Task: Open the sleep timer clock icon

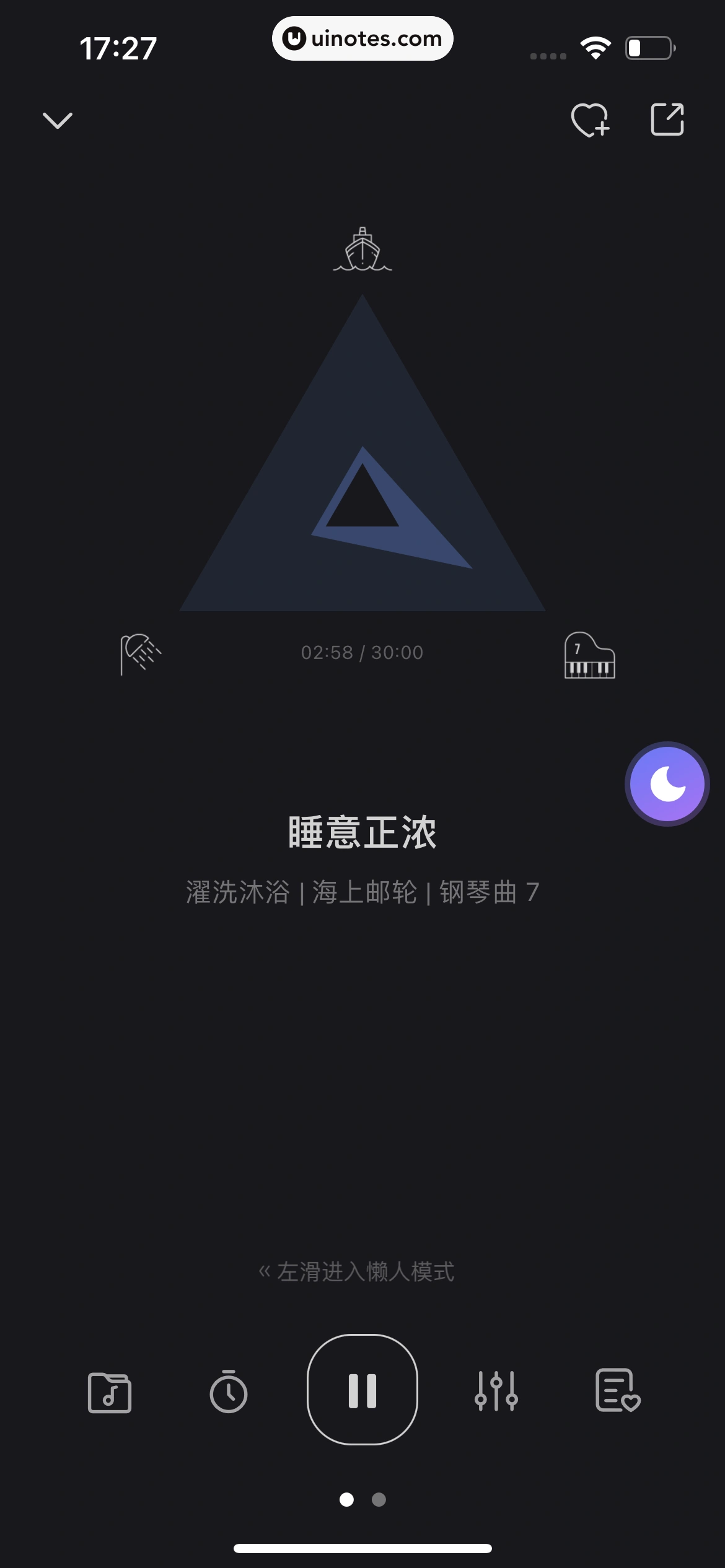Action: [228, 1393]
